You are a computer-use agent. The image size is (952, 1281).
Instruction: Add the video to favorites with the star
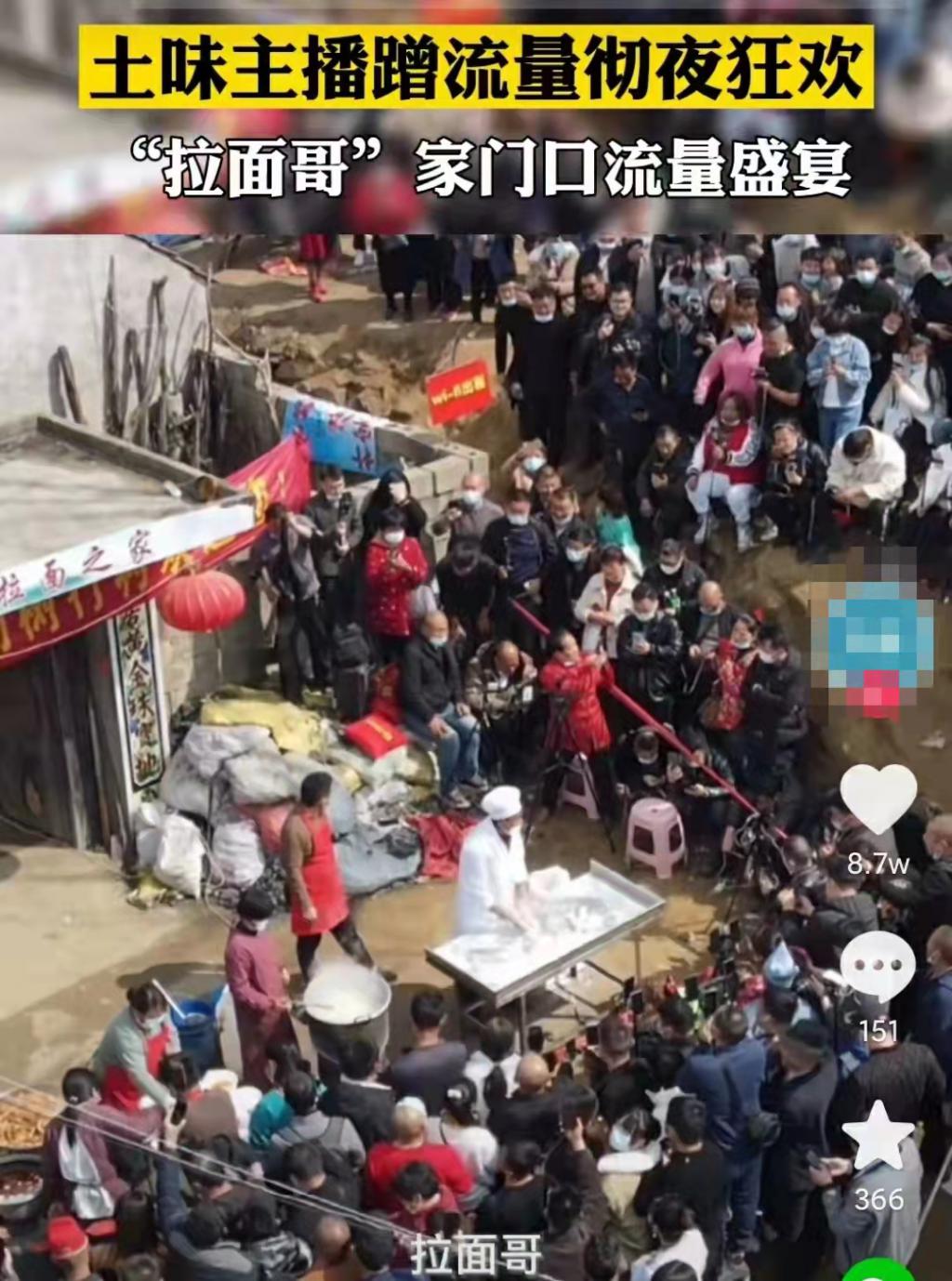pos(878,1136)
